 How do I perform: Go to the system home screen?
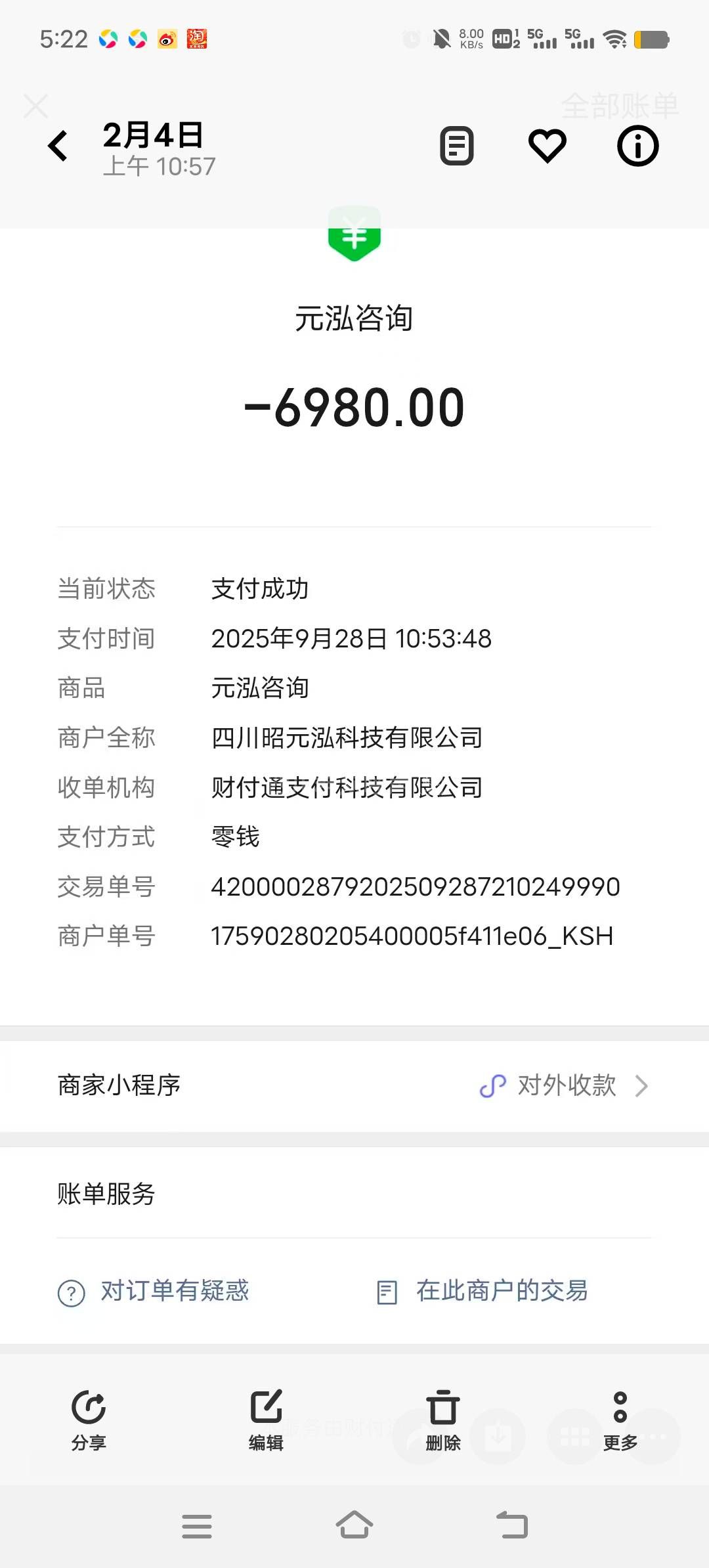[x=354, y=1525]
